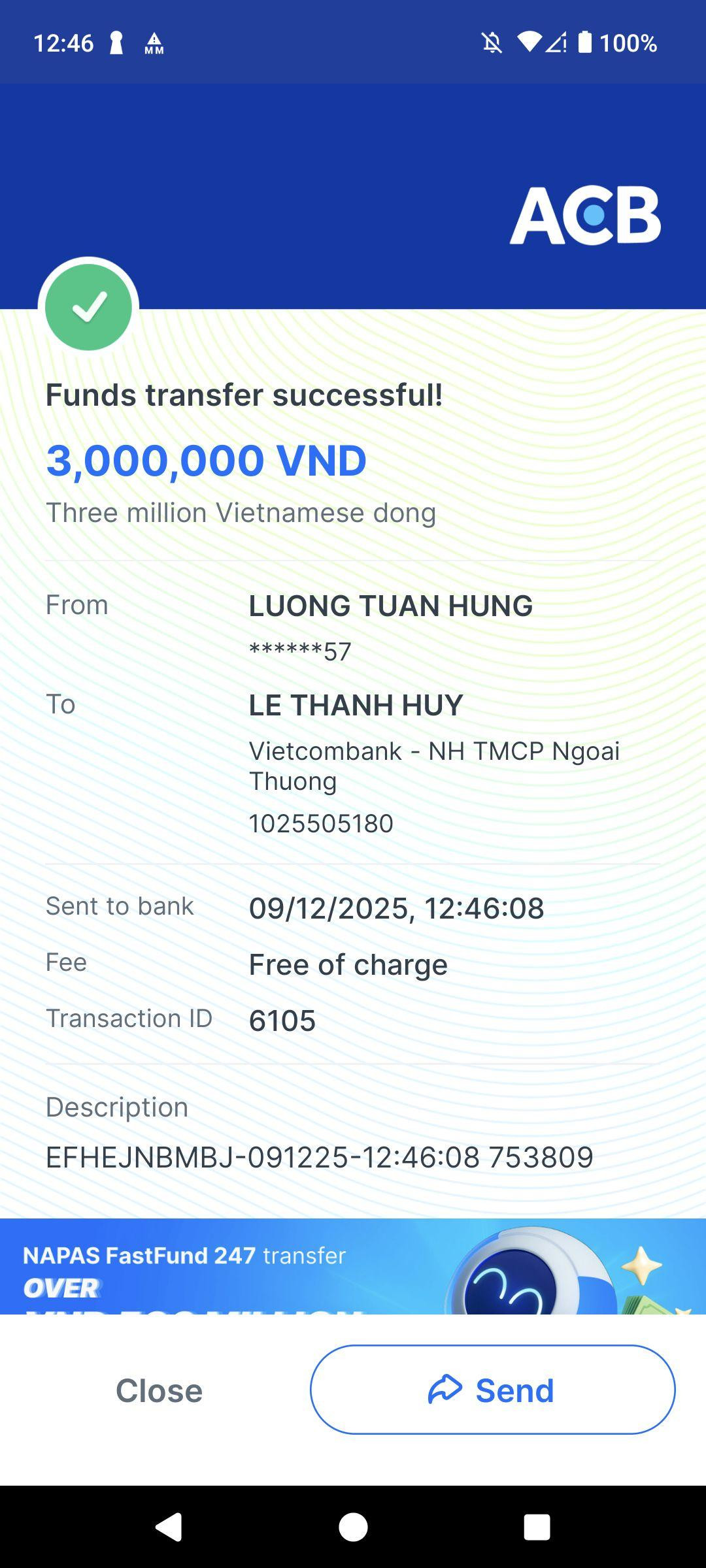
Task: Open the NAPAS FastFund 247 banner
Action: point(353,1266)
